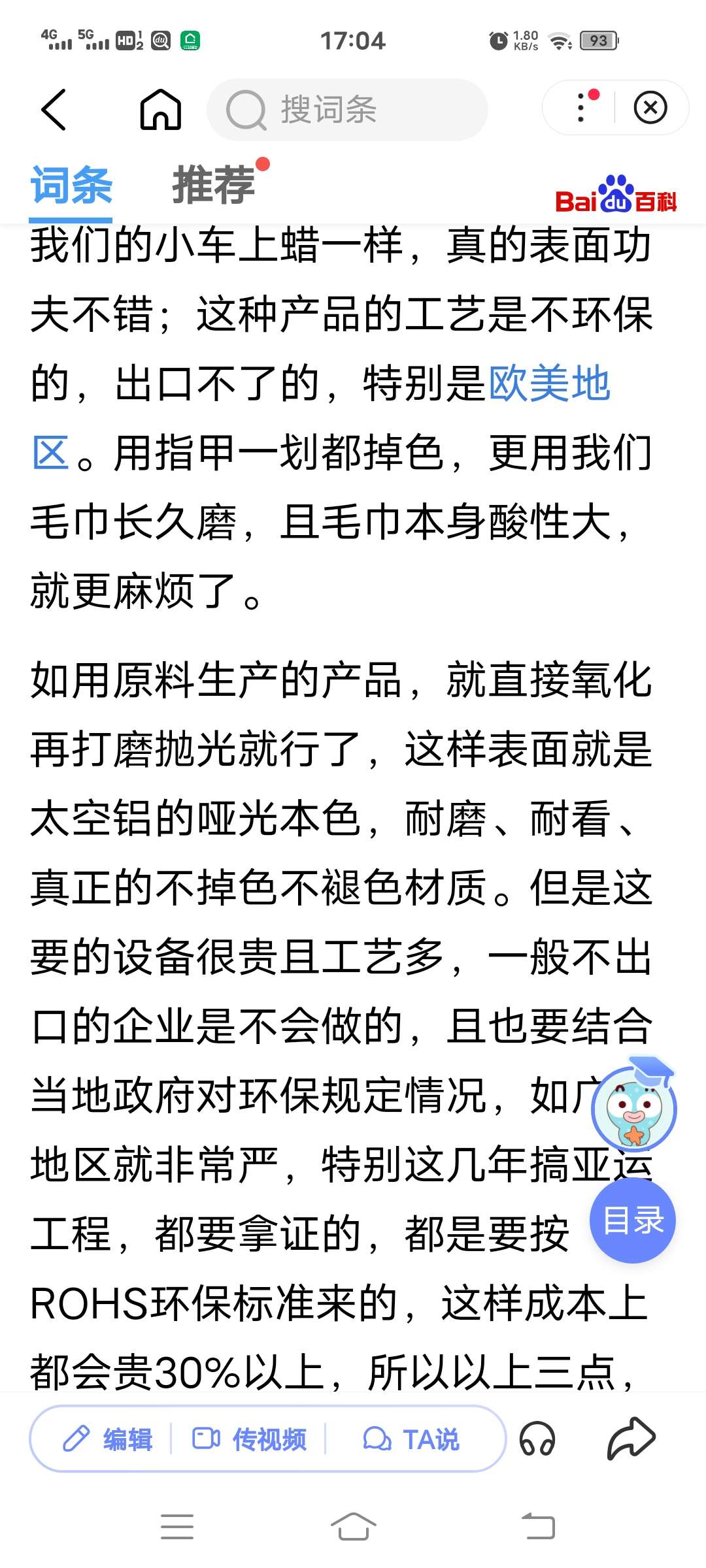Image resolution: width=706 pixels, height=1568 pixels.
Task: Go back using the top arrow
Action: (54, 109)
